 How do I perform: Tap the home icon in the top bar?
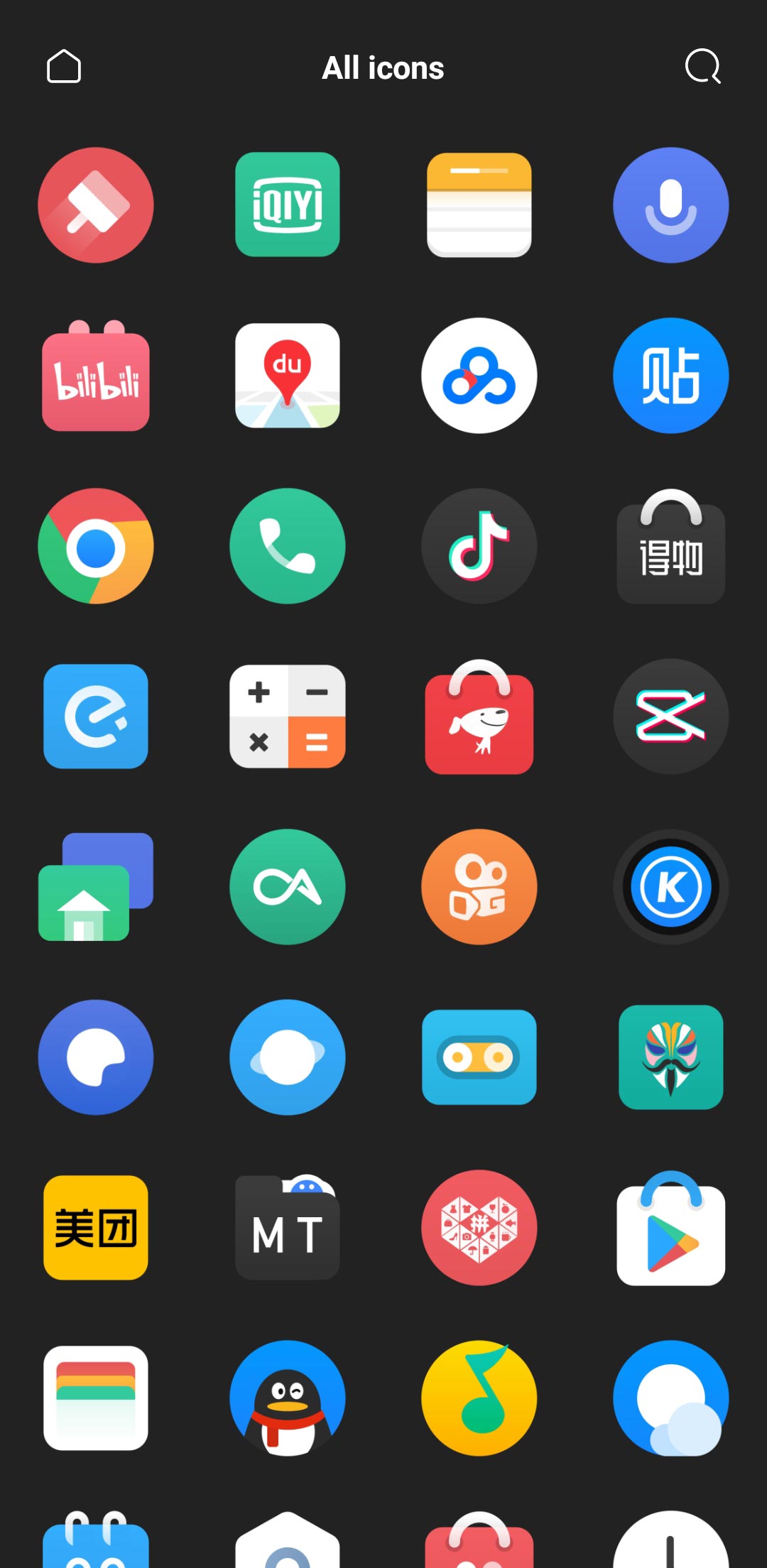(64, 67)
